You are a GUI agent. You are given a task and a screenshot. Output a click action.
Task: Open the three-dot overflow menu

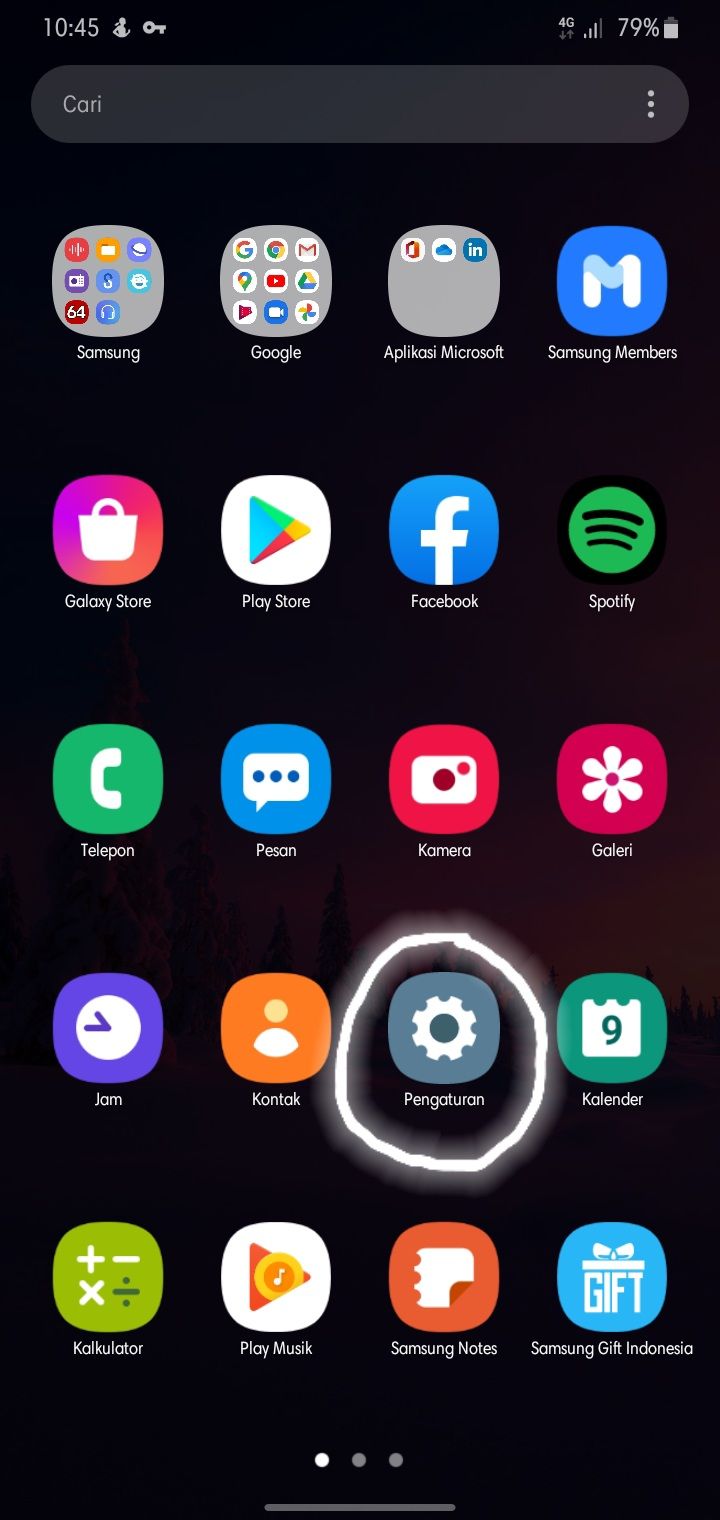click(651, 104)
